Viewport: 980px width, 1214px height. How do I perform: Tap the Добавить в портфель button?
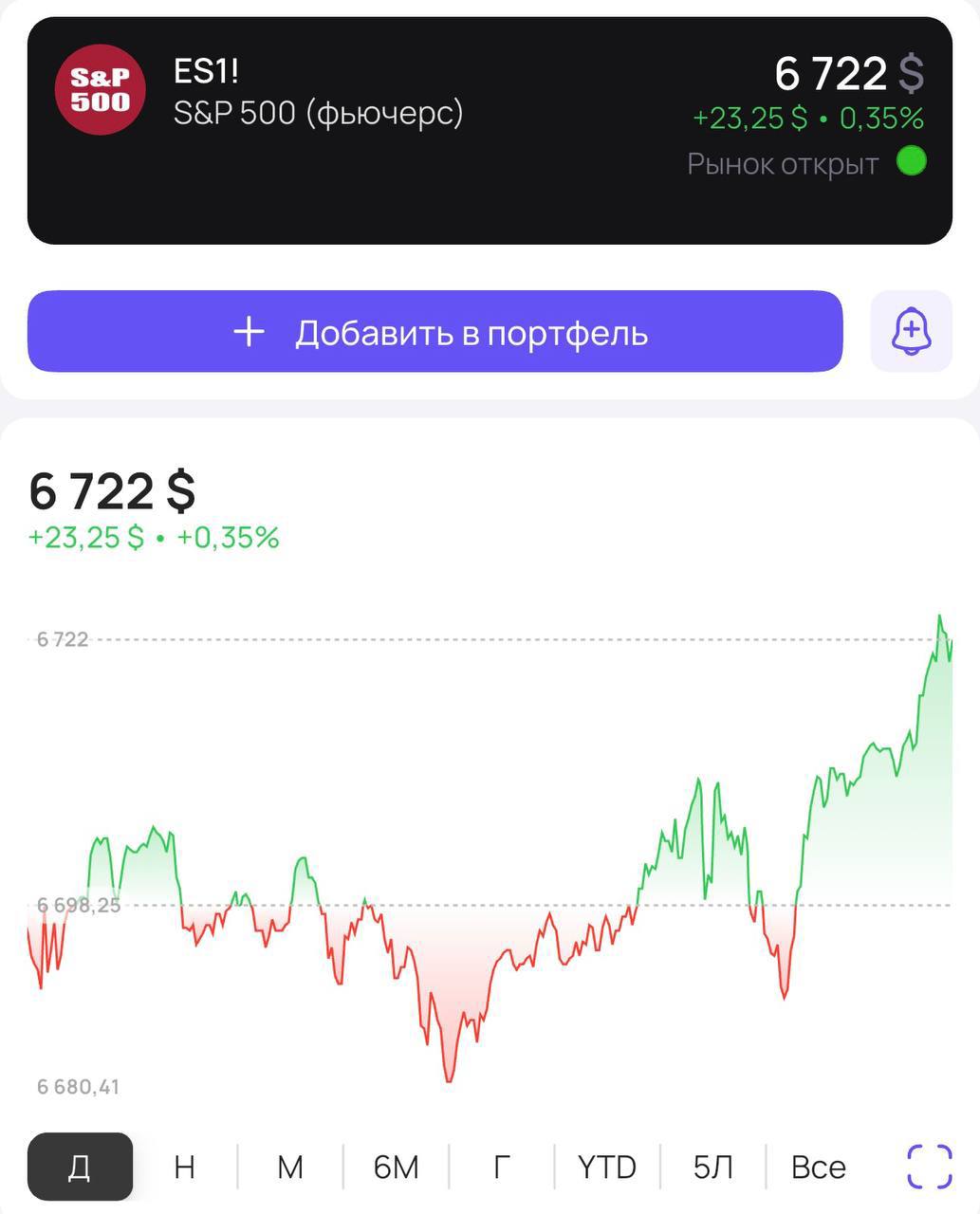(435, 332)
